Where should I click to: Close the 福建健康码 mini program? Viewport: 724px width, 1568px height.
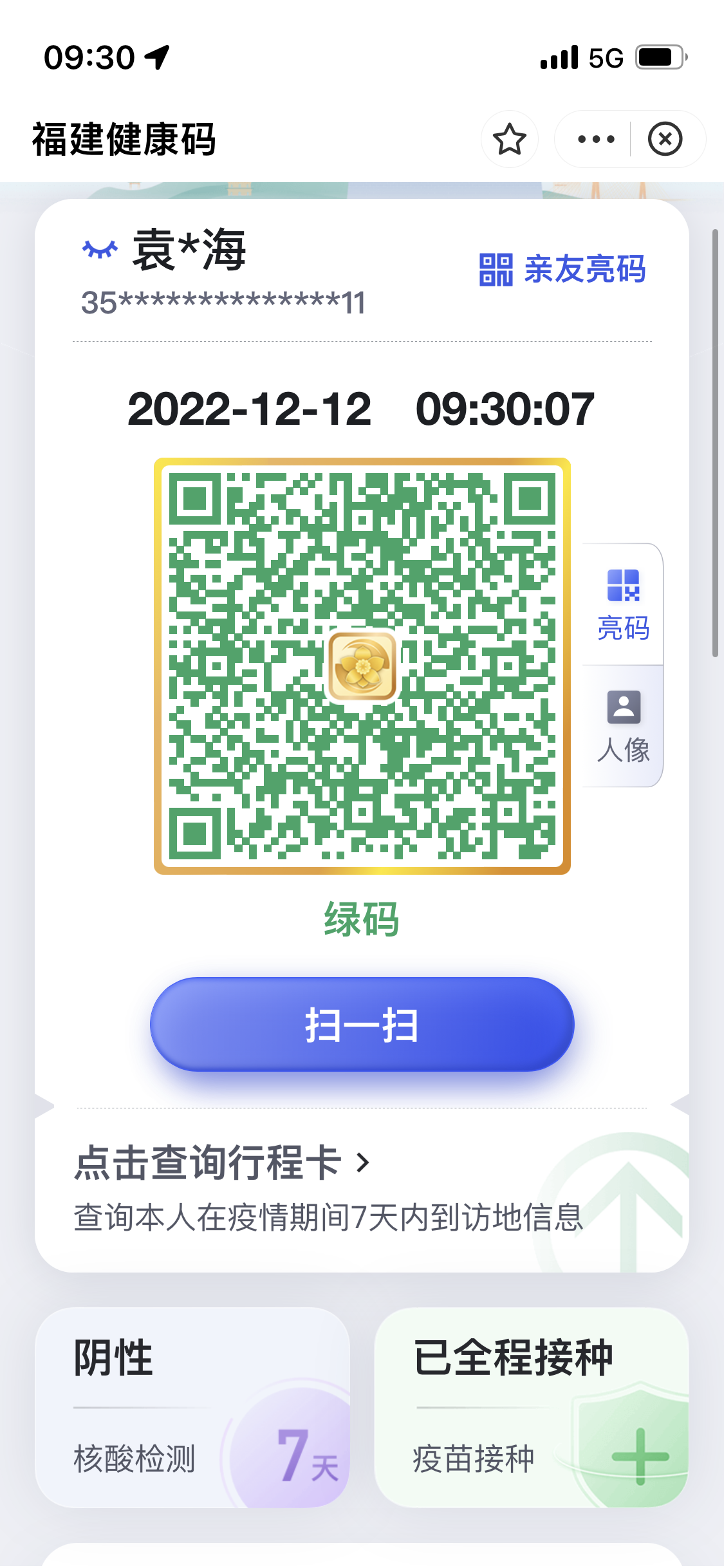665,139
